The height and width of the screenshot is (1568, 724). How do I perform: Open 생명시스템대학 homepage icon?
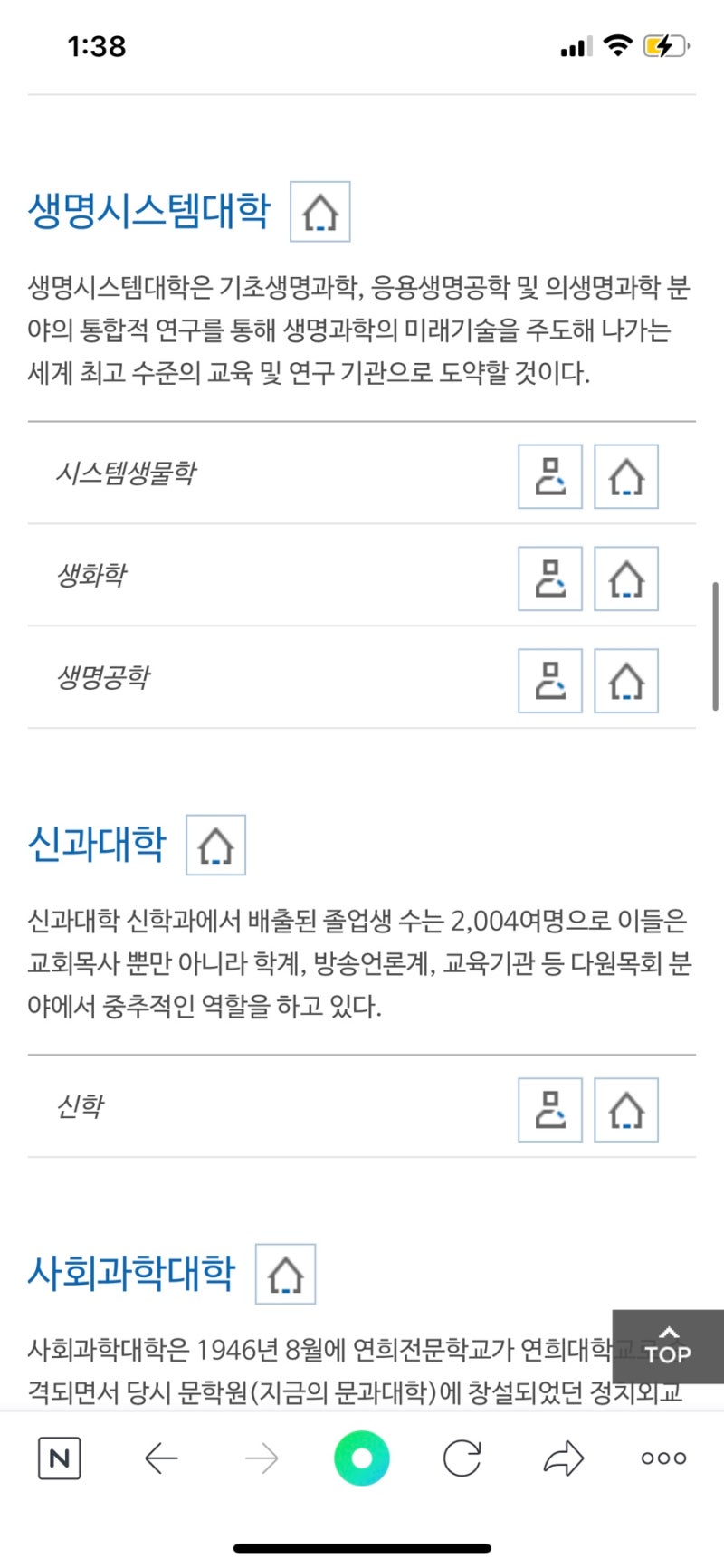(x=319, y=212)
